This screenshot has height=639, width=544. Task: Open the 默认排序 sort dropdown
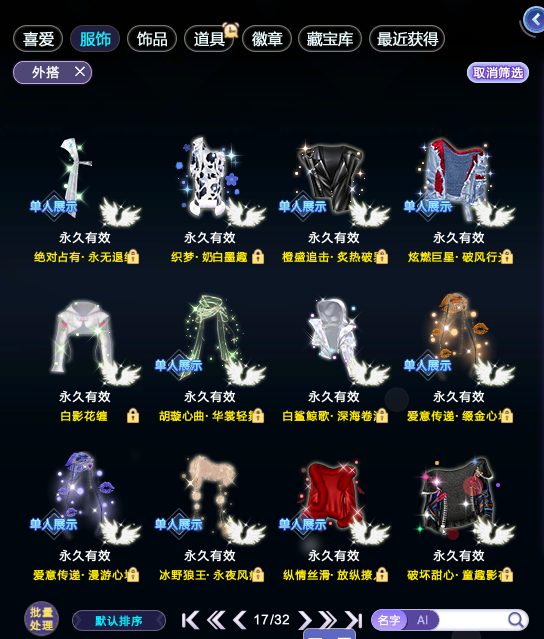[x=119, y=621]
